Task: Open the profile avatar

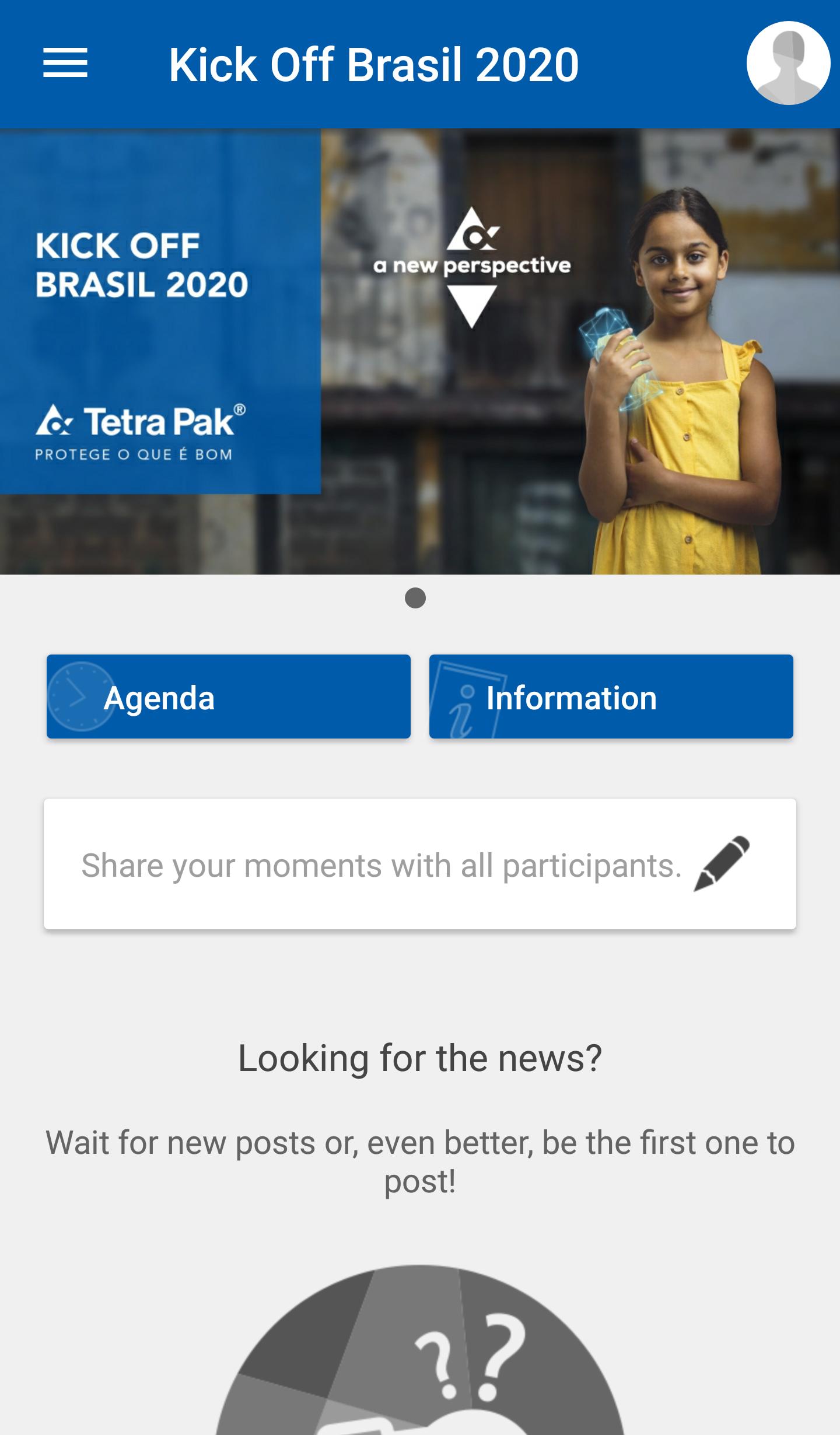Action: tap(787, 63)
